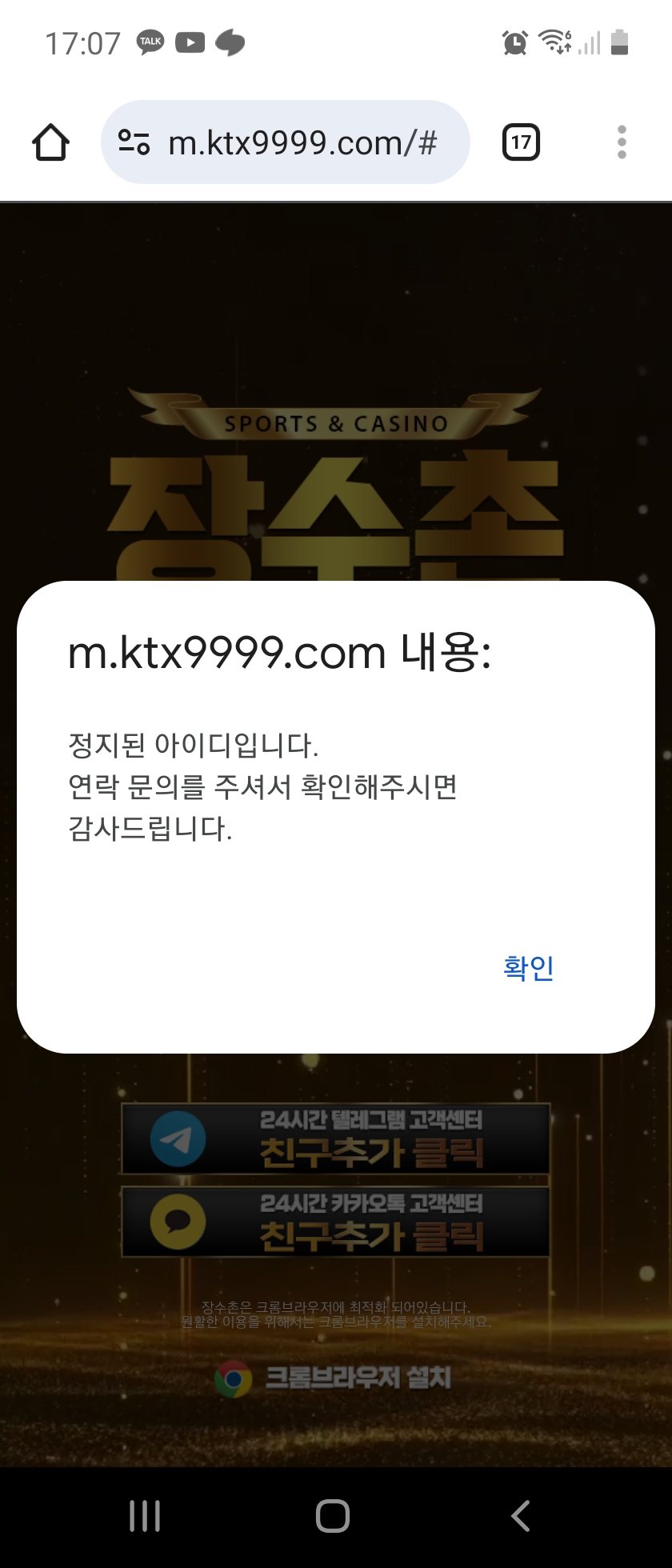
Task: Tap the m.ktx9999.com address bar
Action: [x=302, y=143]
